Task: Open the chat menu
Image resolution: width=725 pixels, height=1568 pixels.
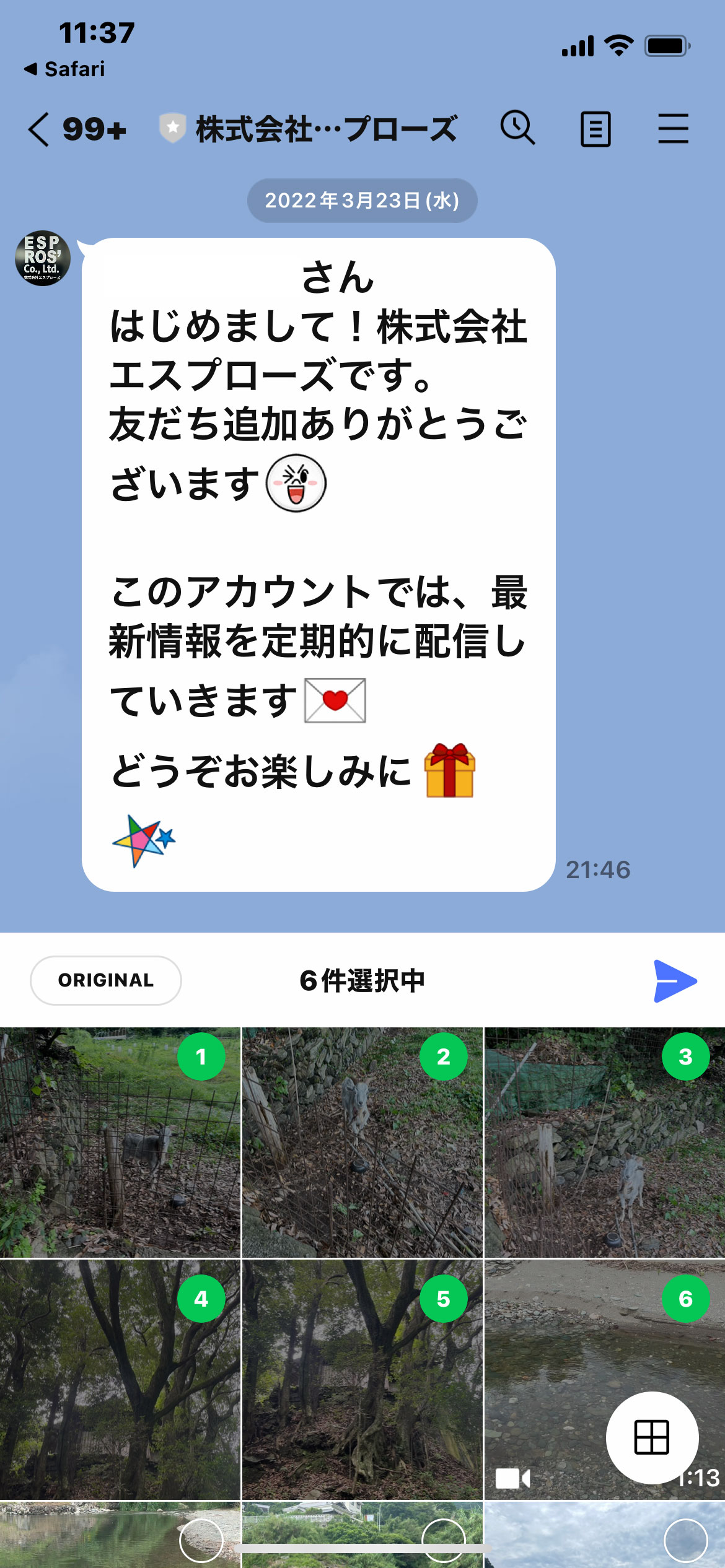Action: (673, 129)
